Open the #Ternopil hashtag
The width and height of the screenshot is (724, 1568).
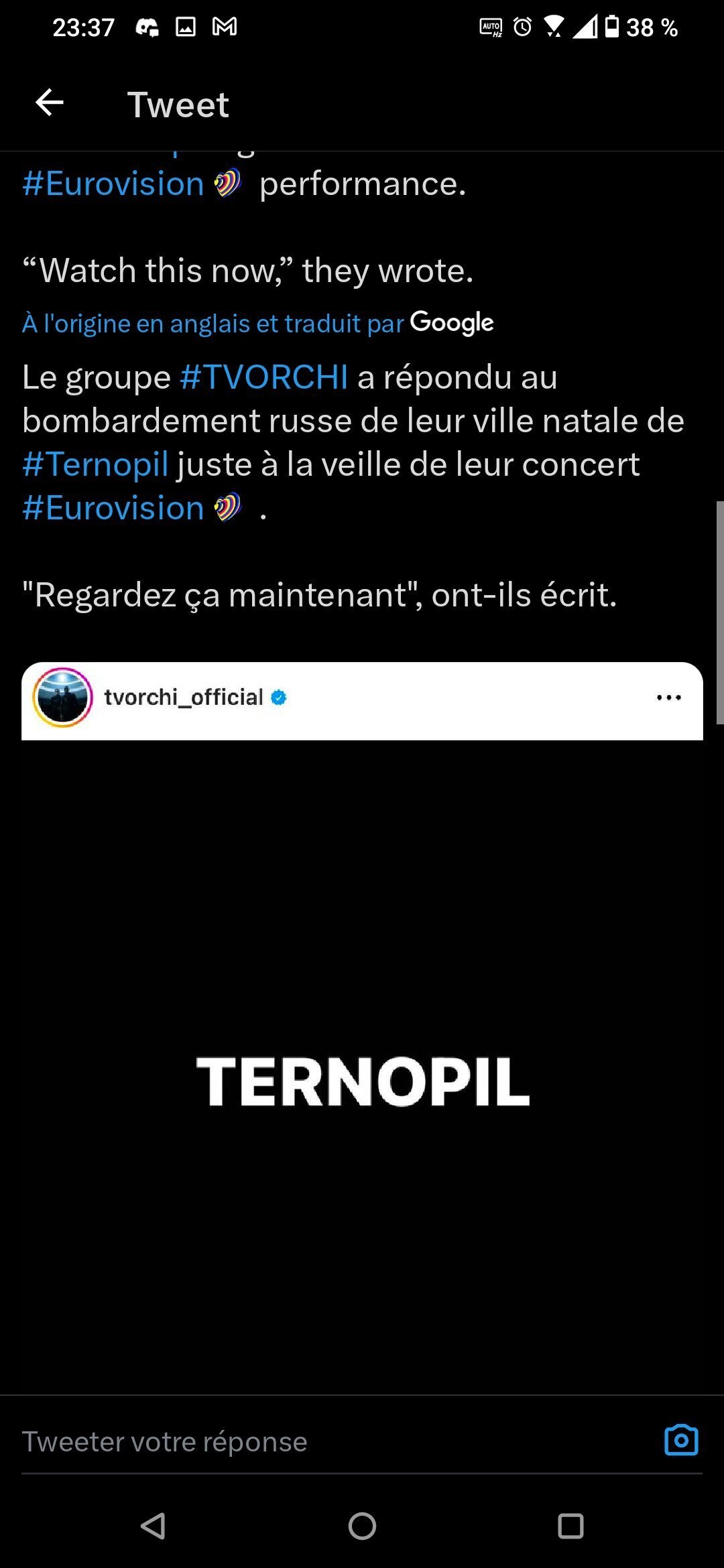coord(95,464)
